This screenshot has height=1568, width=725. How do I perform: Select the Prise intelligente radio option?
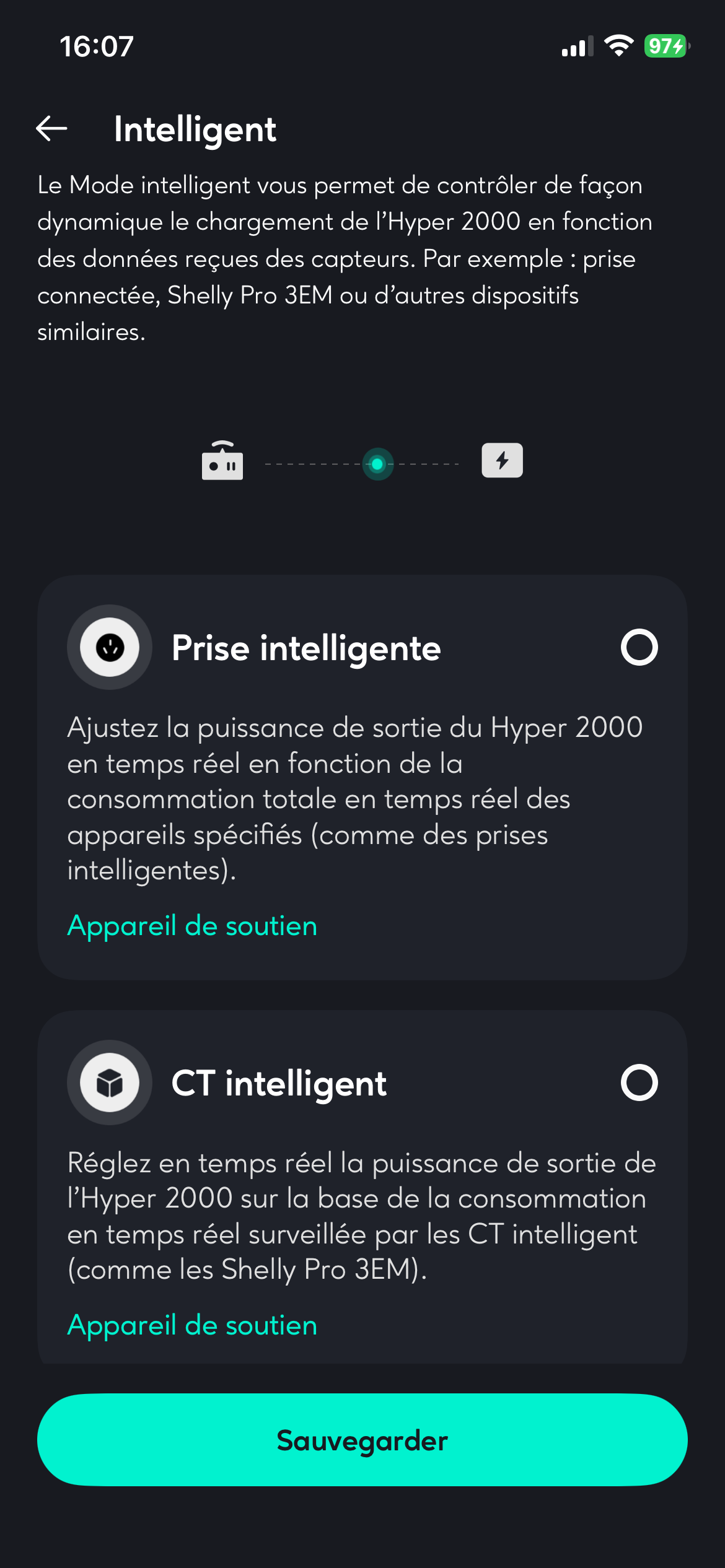(x=639, y=648)
